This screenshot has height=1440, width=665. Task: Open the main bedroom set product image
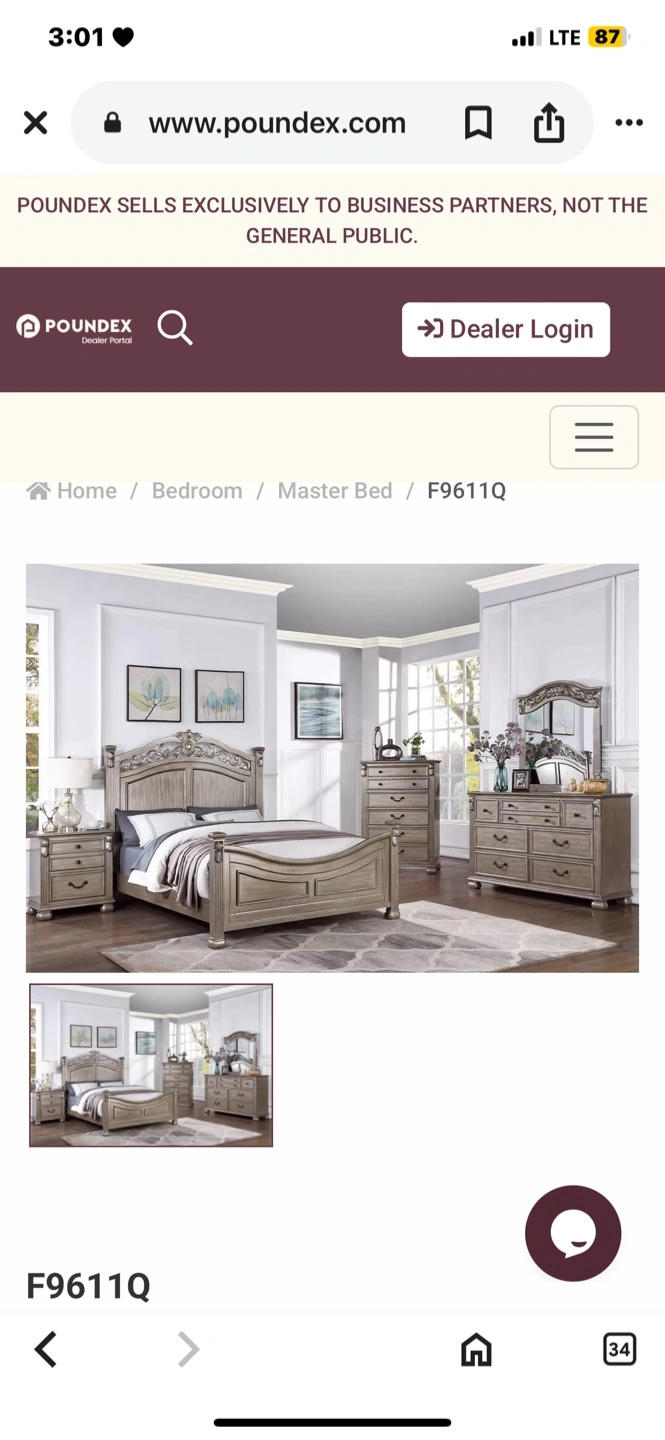pyautogui.click(x=332, y=768)
